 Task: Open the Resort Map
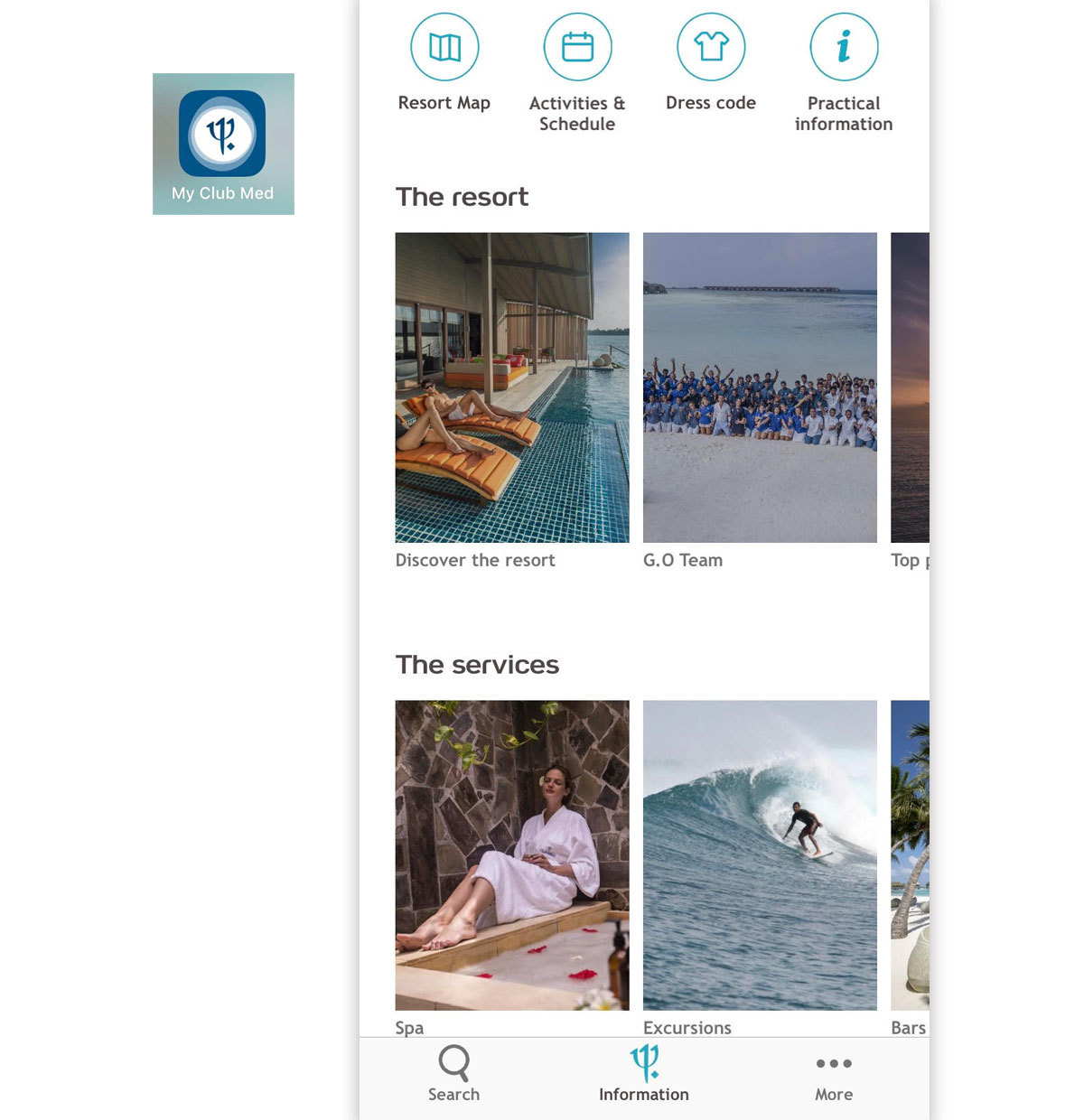pos(444,48)
